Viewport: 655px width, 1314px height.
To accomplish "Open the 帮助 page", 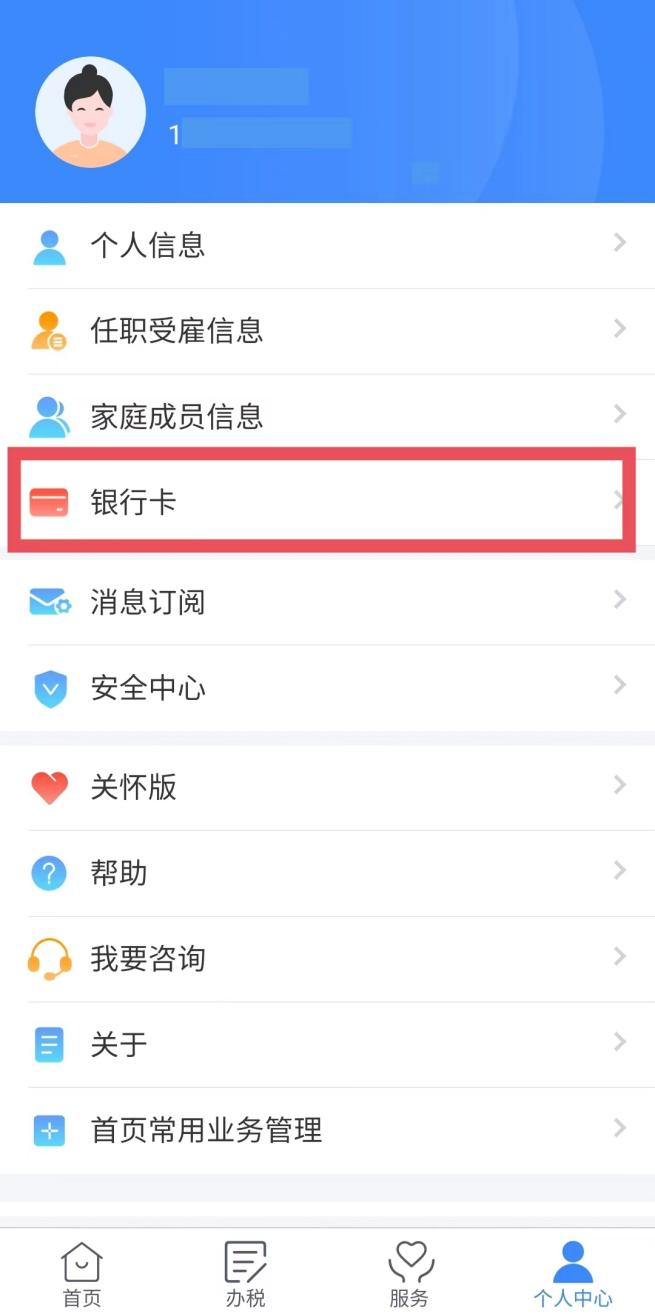I will point(327,873).
